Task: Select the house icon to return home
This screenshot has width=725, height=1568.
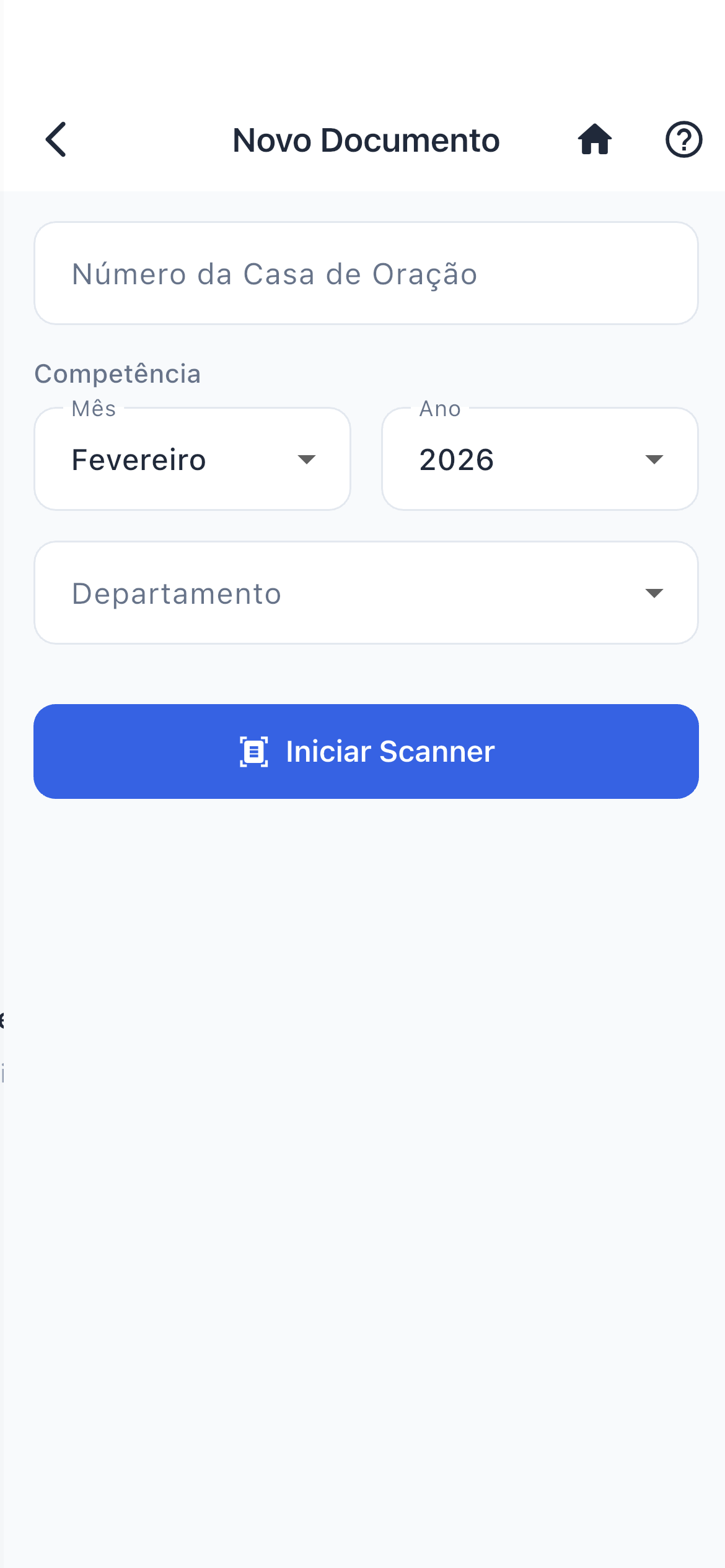Action: tap(594, 139)
